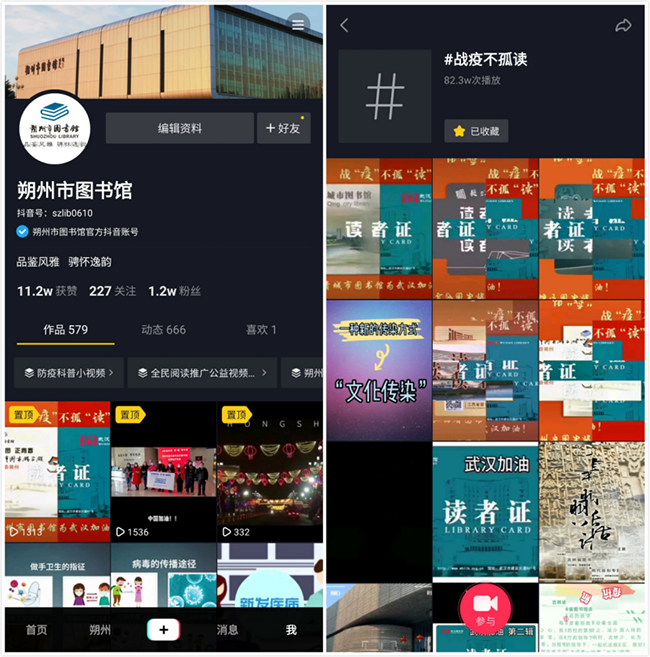Open the pinned video with 1536 plays
Viewport: 650px width, 657px height.
[163, 472]
